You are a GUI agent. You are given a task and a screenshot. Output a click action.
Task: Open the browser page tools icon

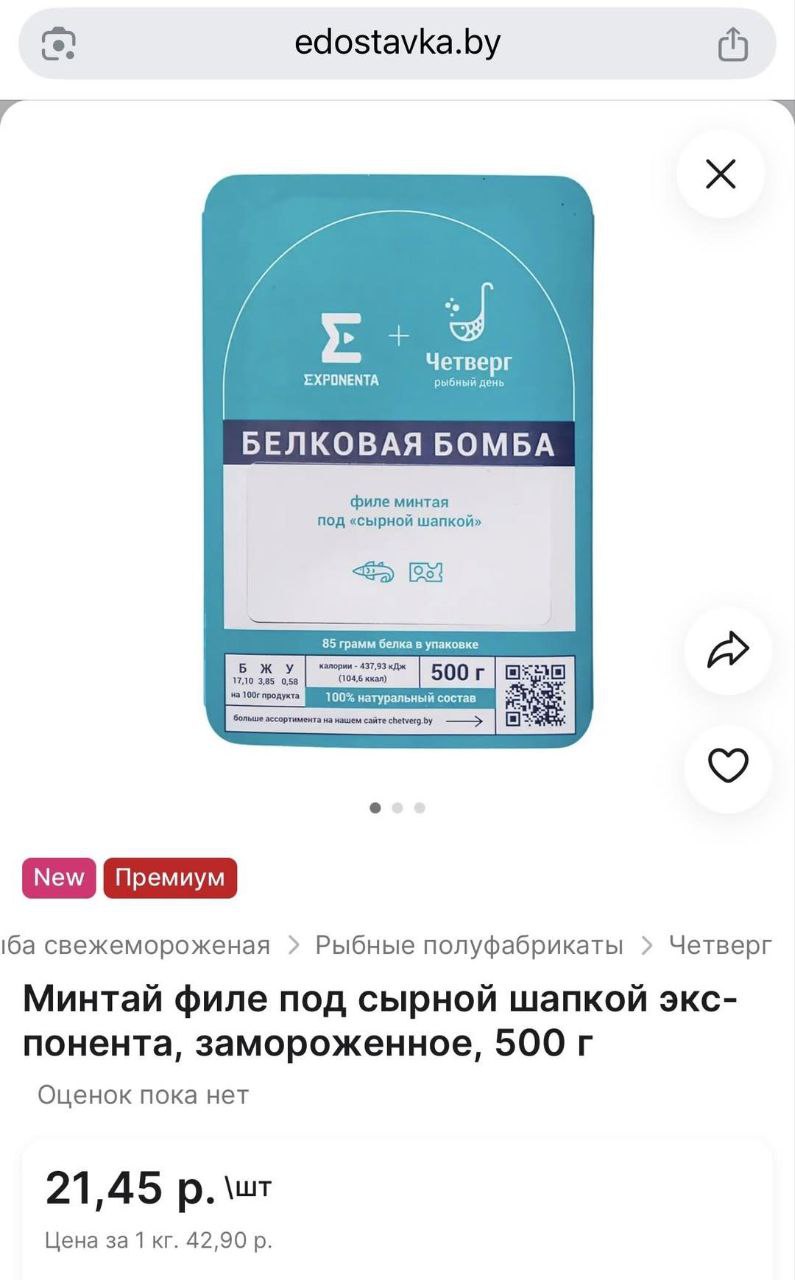pyautogui.click(x=58, y=44)
